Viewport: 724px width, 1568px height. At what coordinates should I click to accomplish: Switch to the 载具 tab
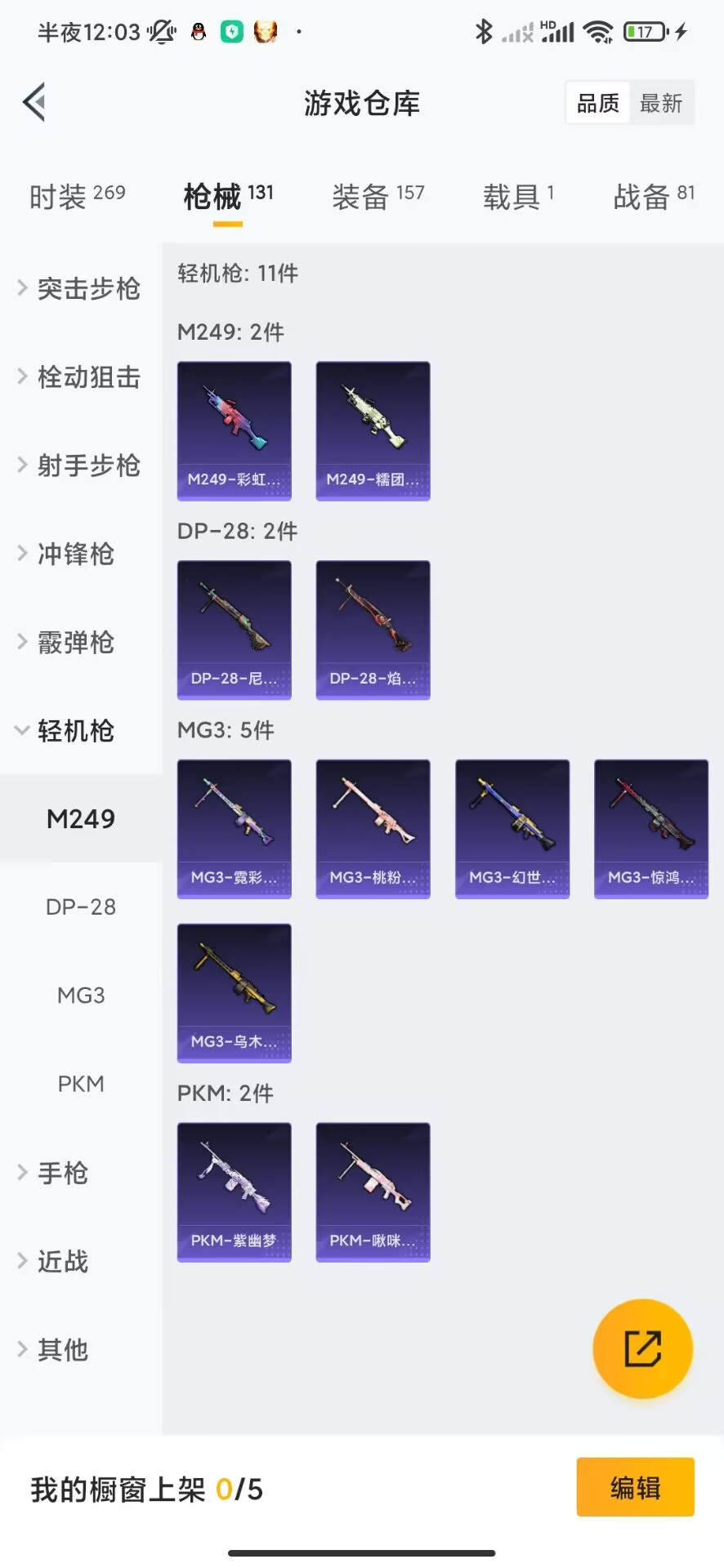point(518,197)
